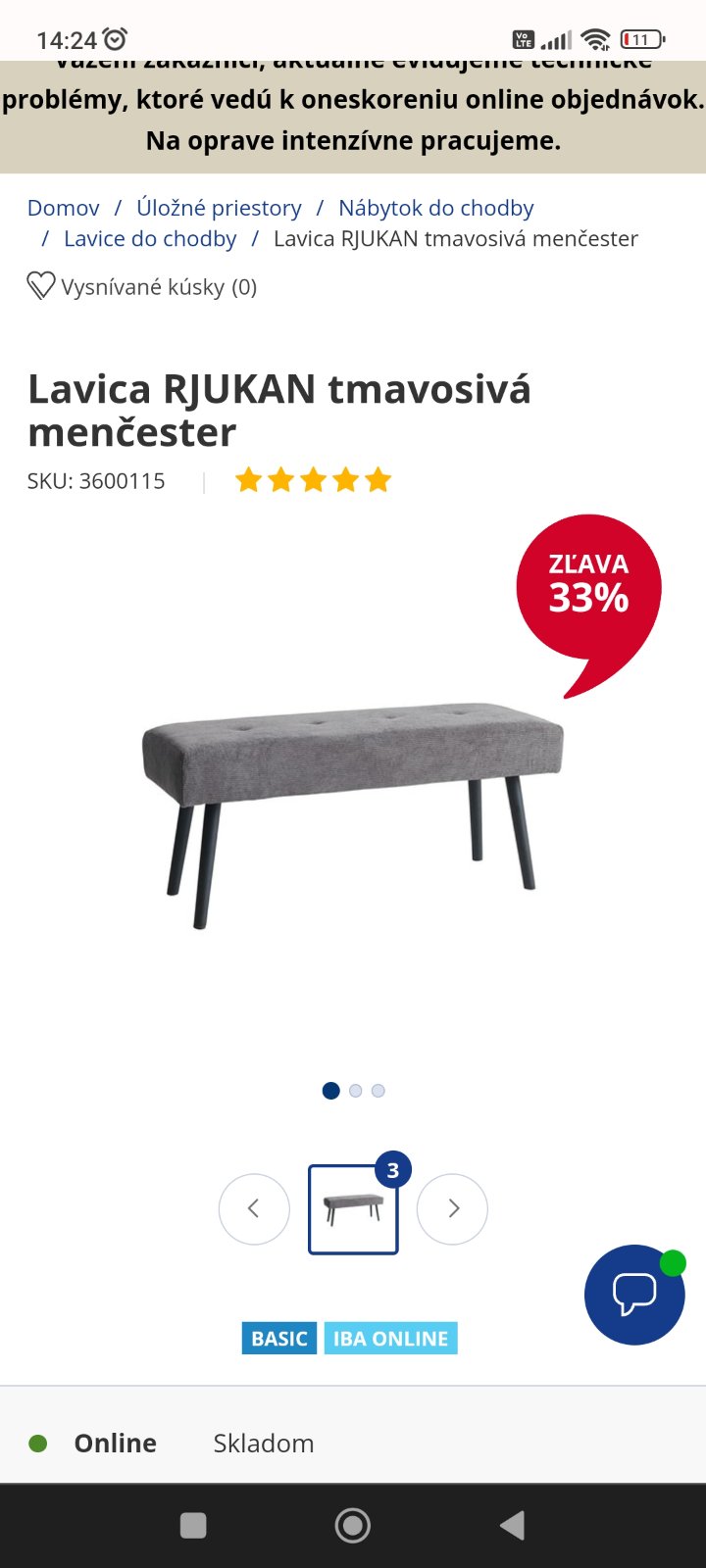Open Nábytok do chodby breadcrumb
The width and height of the screenshot is (706, 1568).
coord(435,208)
